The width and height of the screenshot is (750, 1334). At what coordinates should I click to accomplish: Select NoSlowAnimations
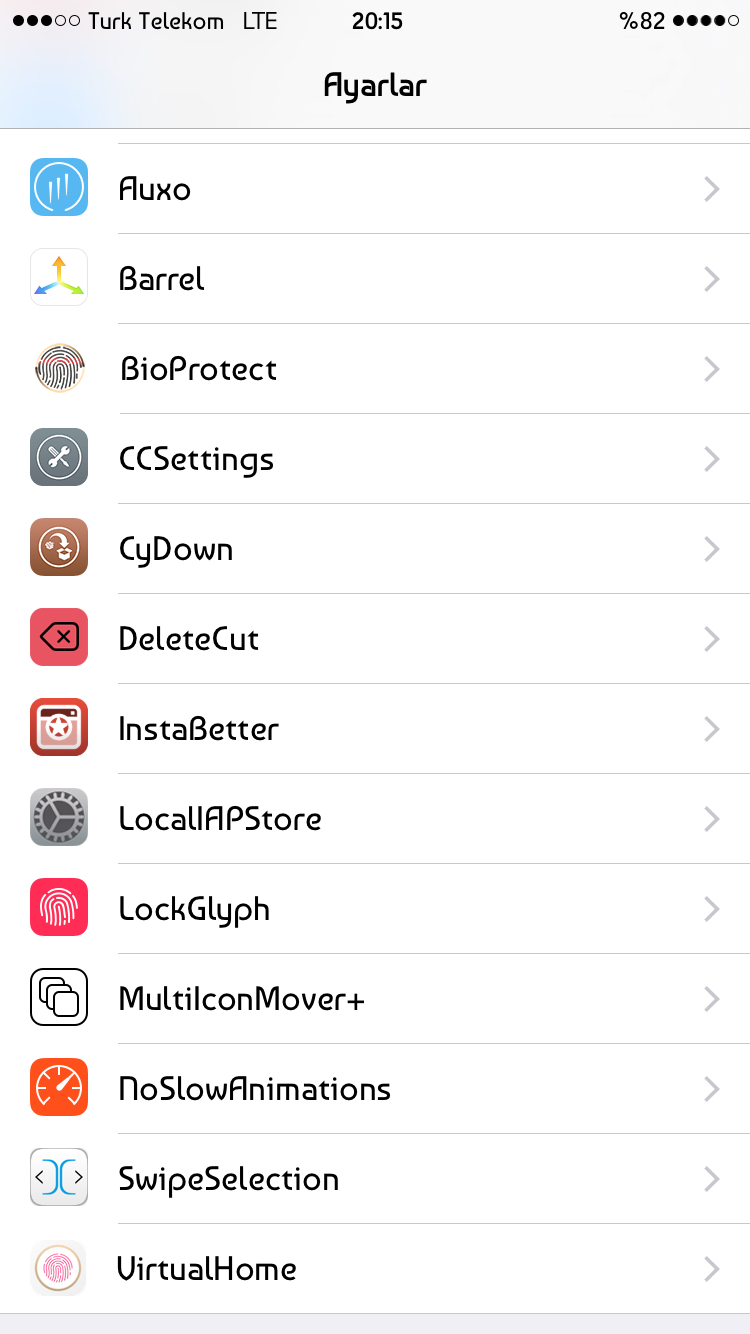[x=375, y=1089]
